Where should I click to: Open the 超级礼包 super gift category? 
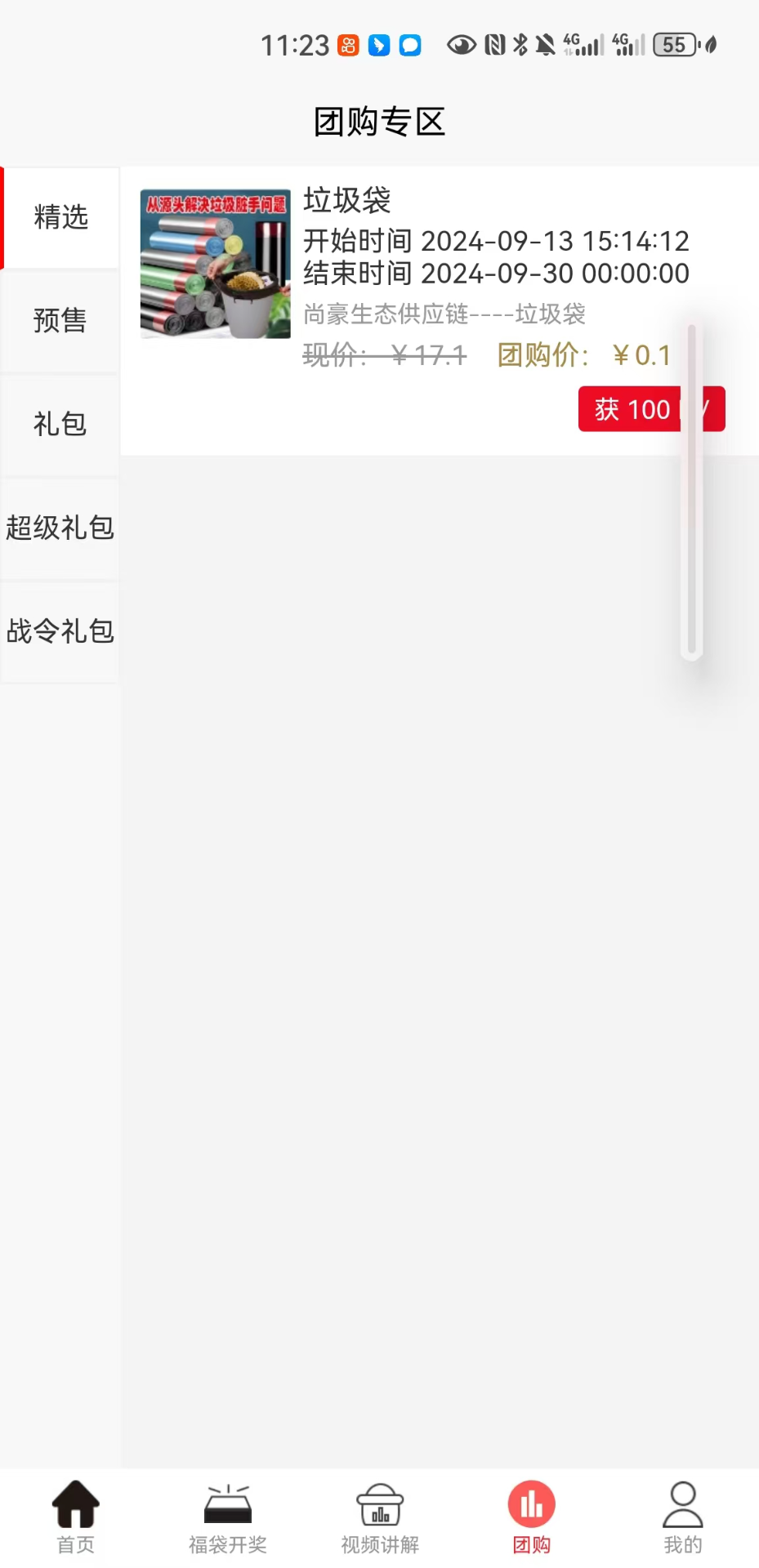pyautogui.click(x=60, y=528)
